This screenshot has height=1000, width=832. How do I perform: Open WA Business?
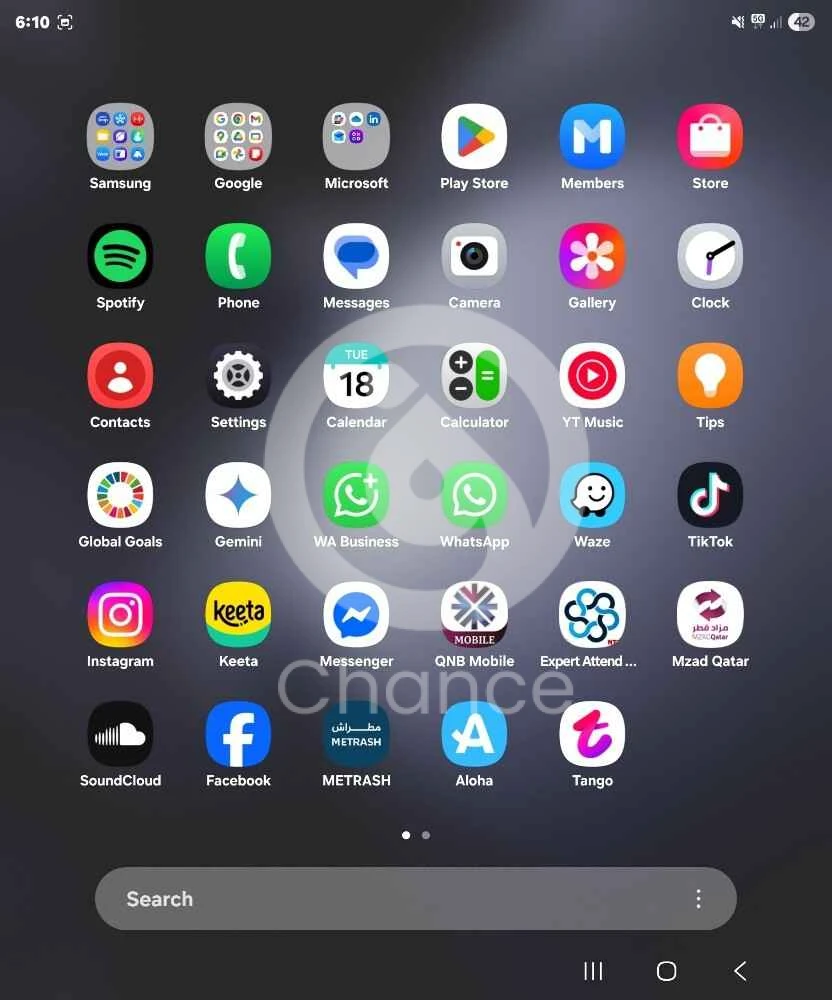[356, 495]
